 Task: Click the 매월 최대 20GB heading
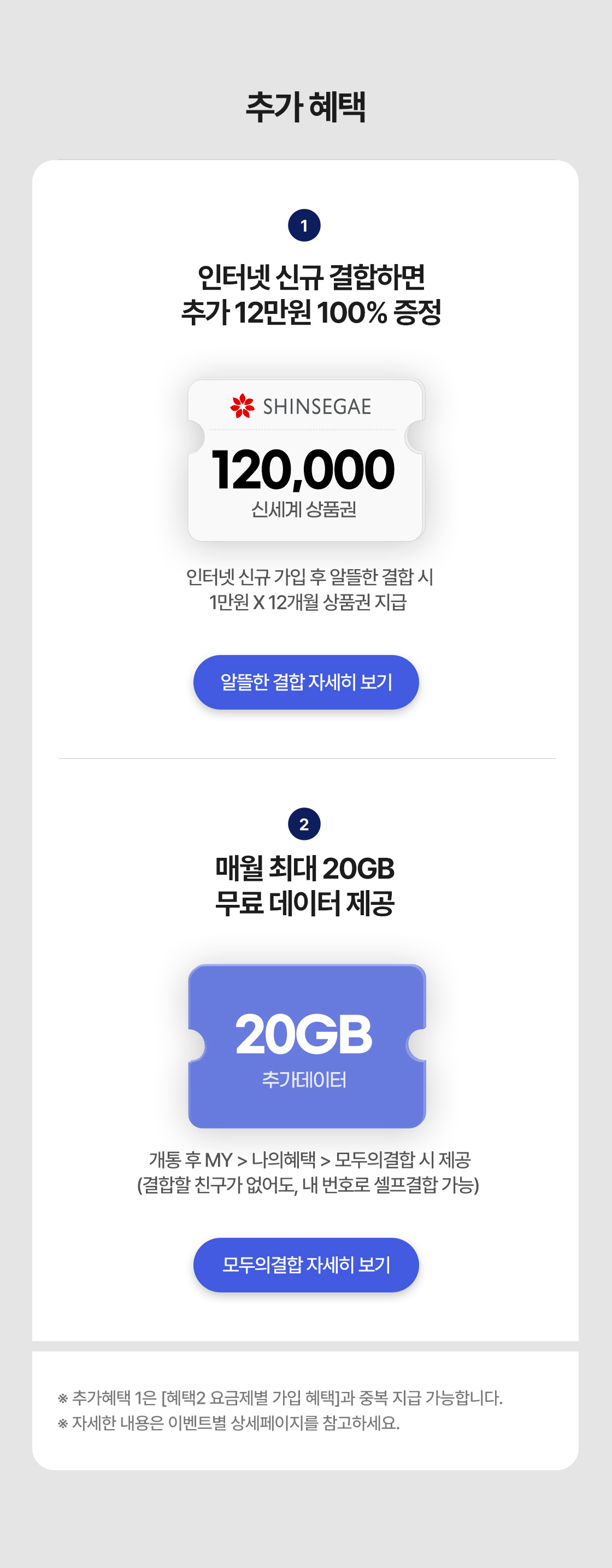pos(306,871)
